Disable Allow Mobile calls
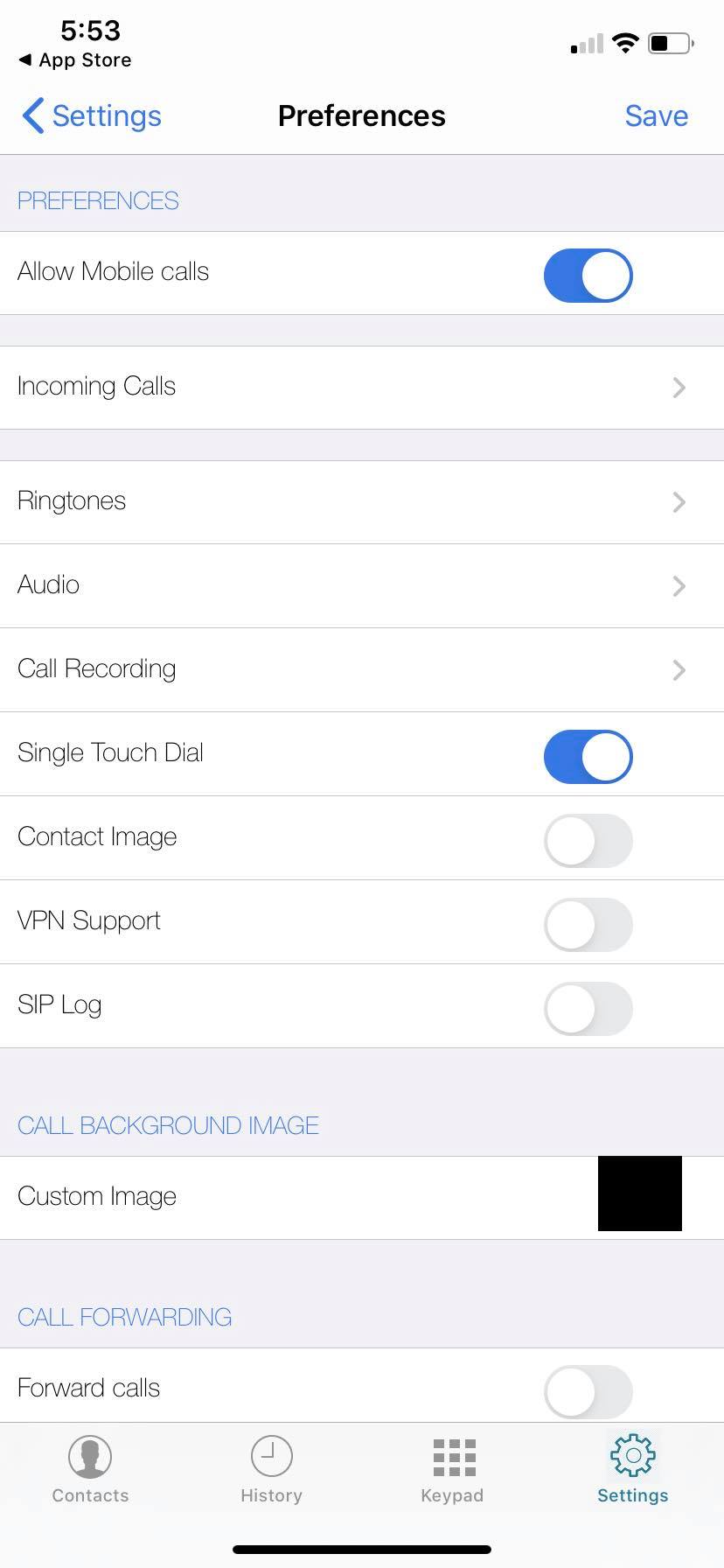 point(588,275)
